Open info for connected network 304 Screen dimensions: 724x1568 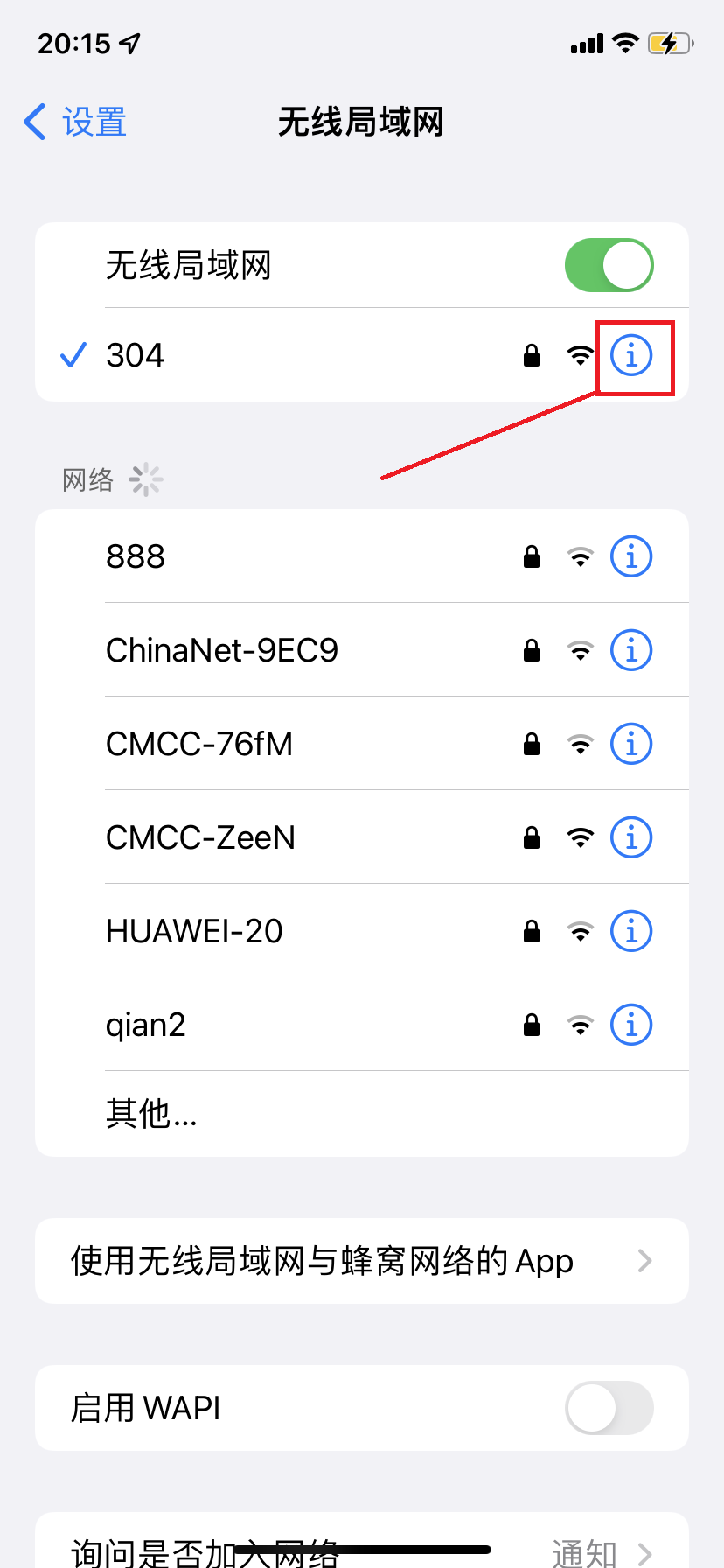pyautogui.click(x=631, y=355)
